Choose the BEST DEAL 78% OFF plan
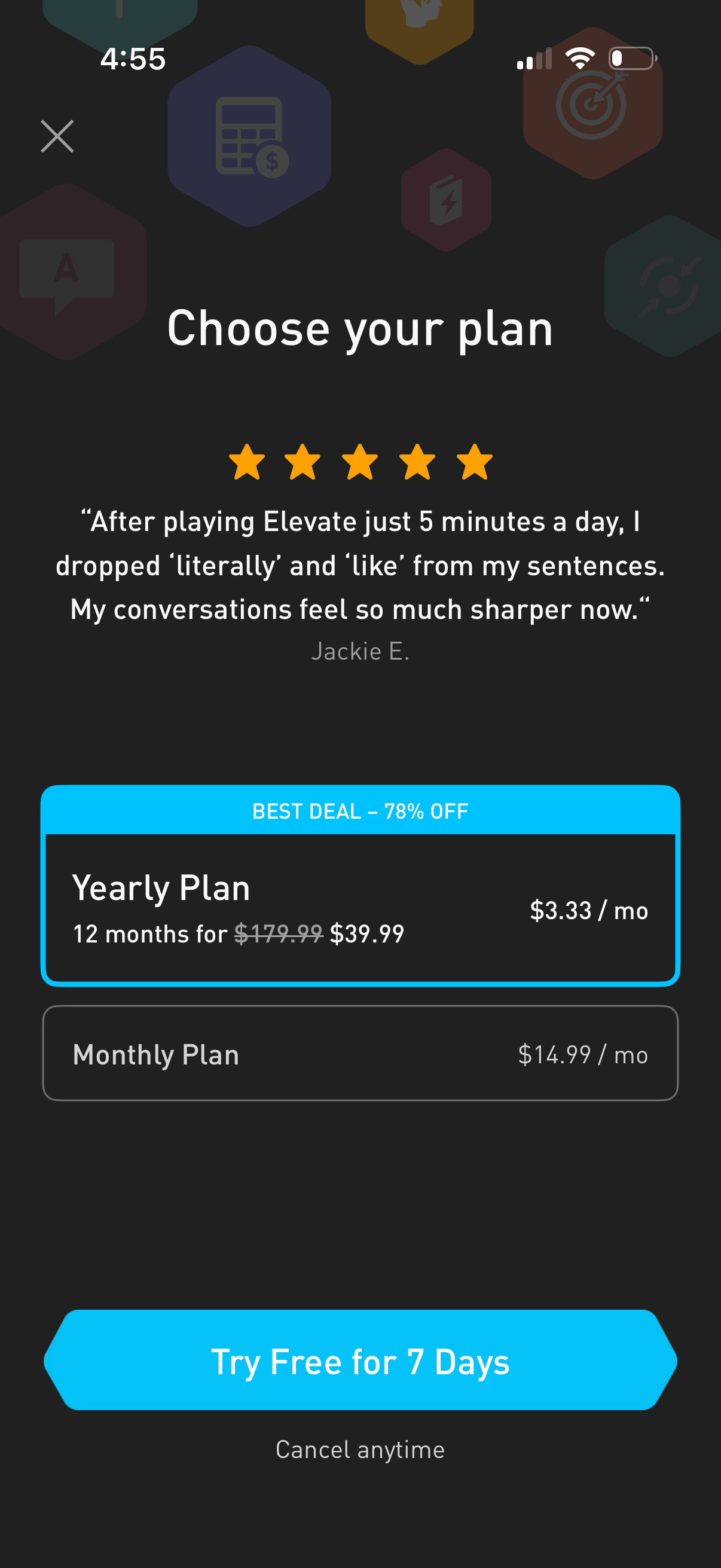The width and height of the screenshot is (721, 1568). [360, 812]
